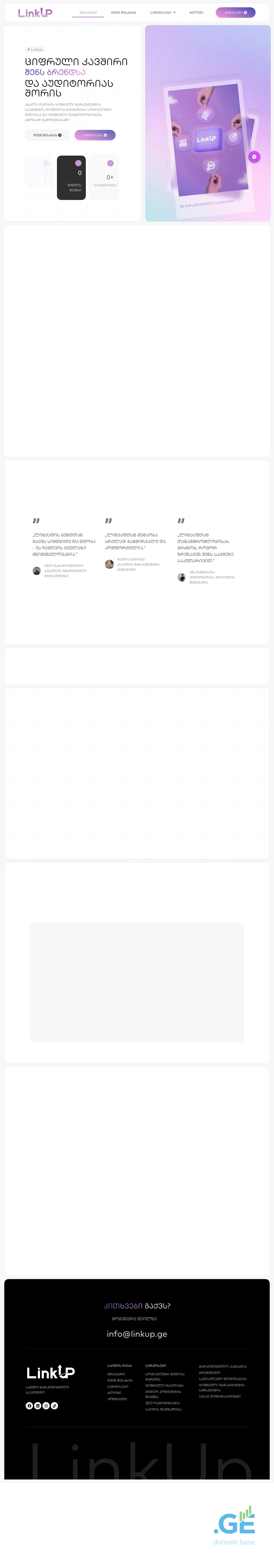The width and height of the screenshot is (274, 1568).
Task: Tap the grey ჩვენ შესახებ hero button
Action: tap(47, 135)
